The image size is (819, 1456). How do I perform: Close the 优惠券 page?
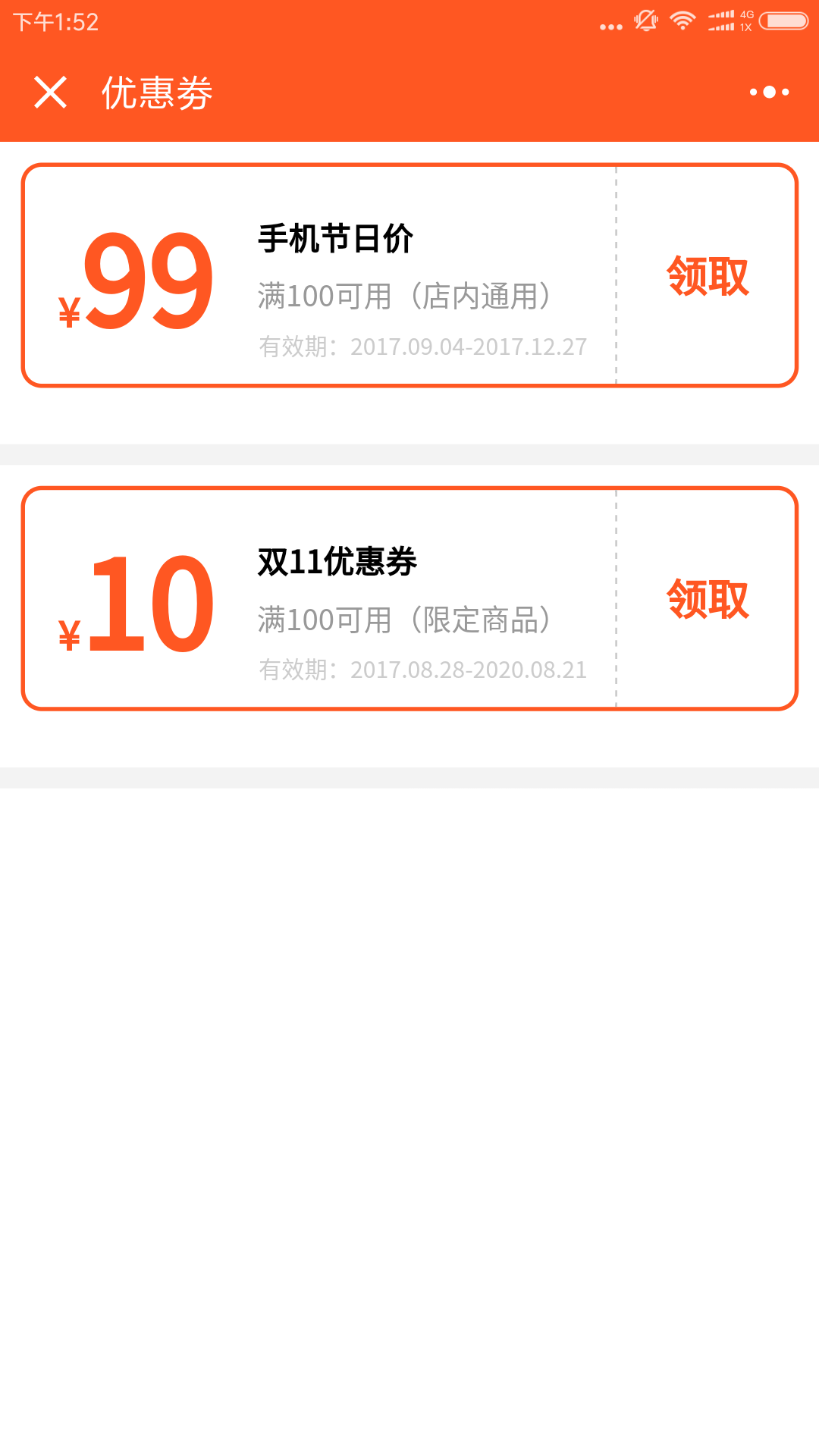[x=51, y=93]
